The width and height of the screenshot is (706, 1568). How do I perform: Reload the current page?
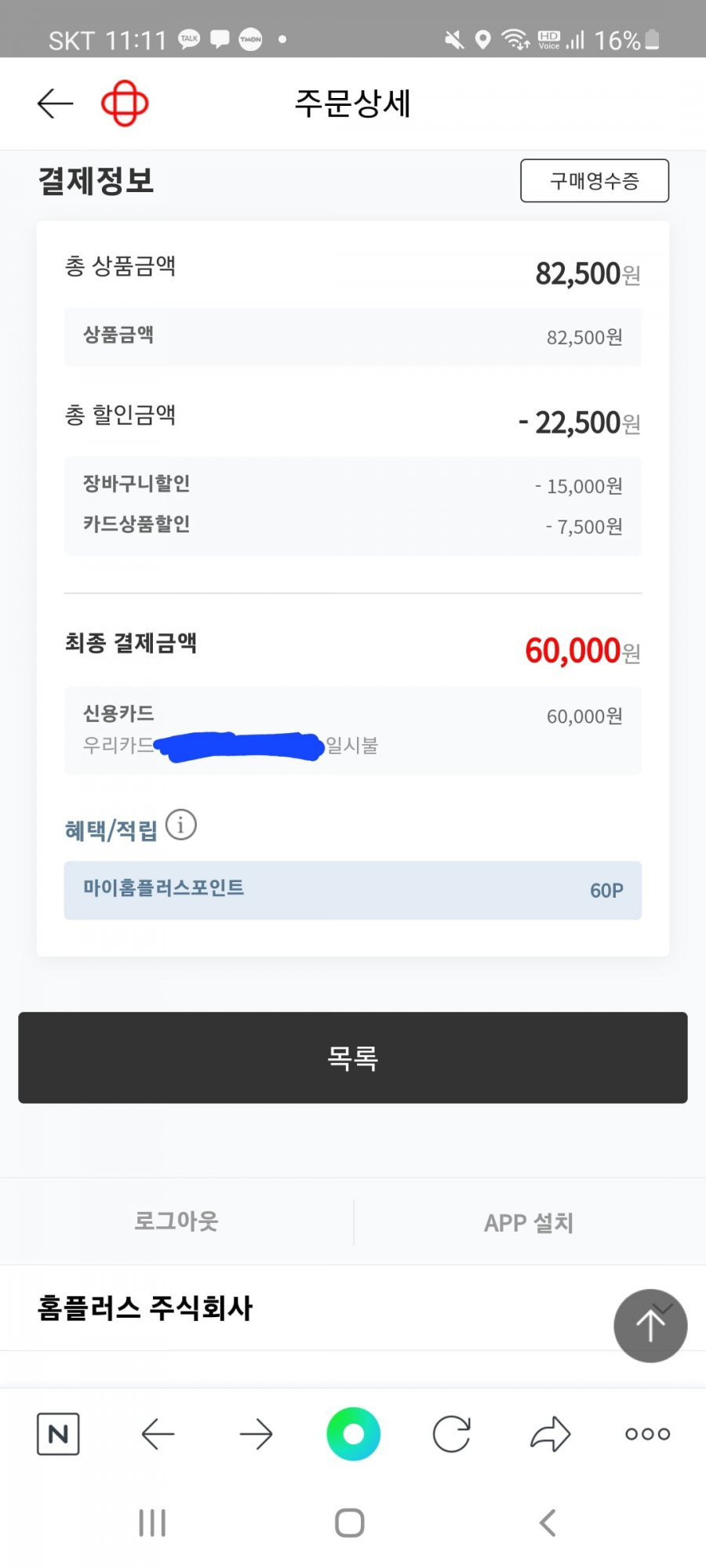point(452,1434)
